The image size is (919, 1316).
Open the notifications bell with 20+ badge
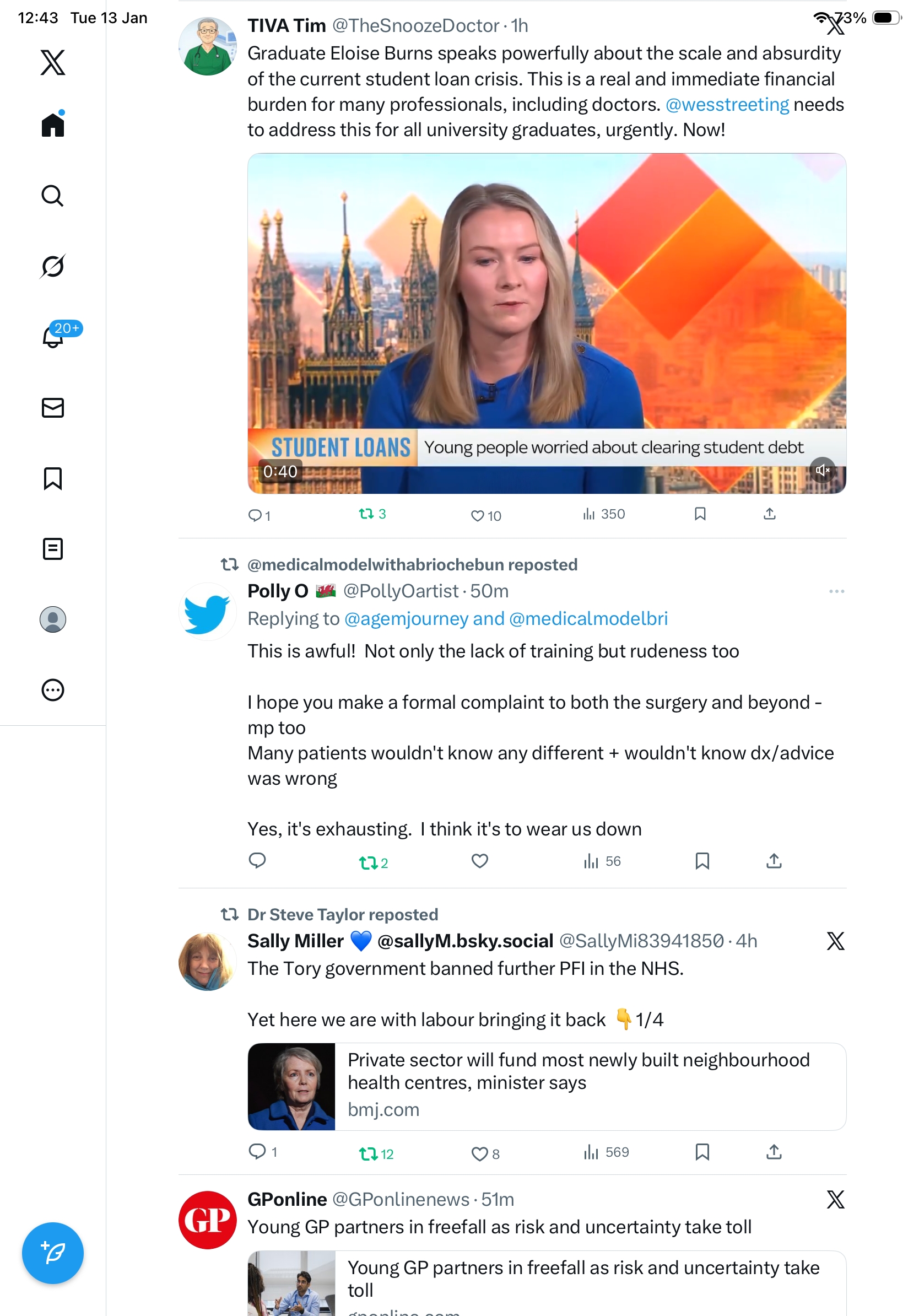click(53, 337)
